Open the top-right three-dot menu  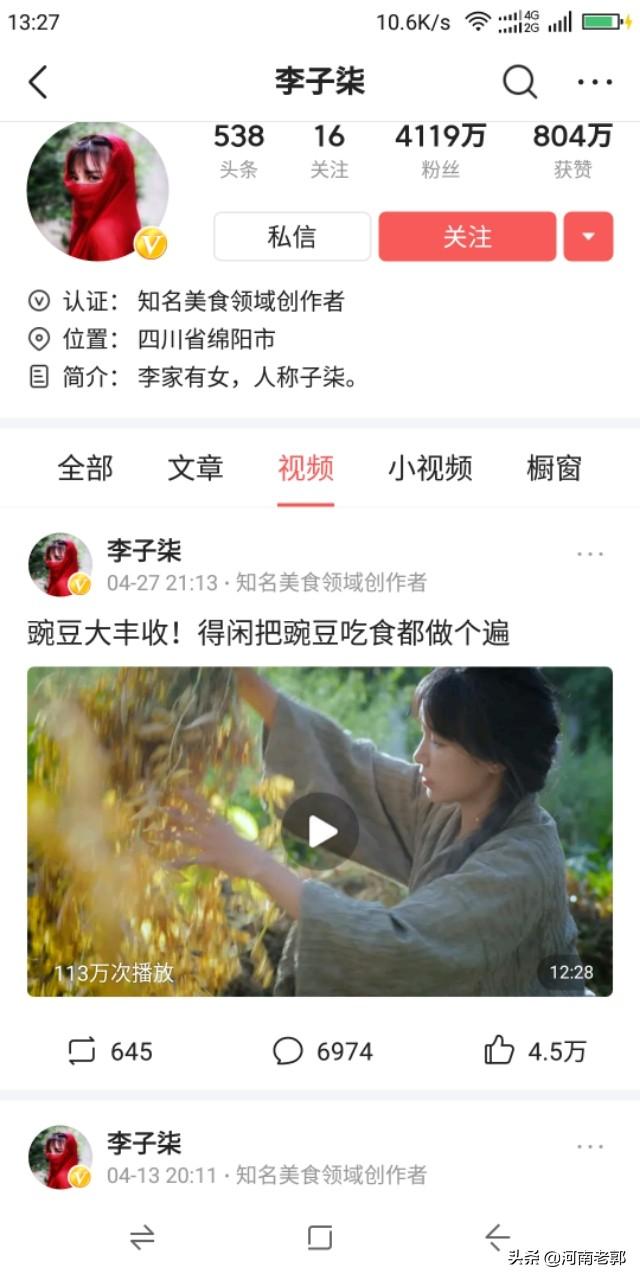click(x=595, y=82)
